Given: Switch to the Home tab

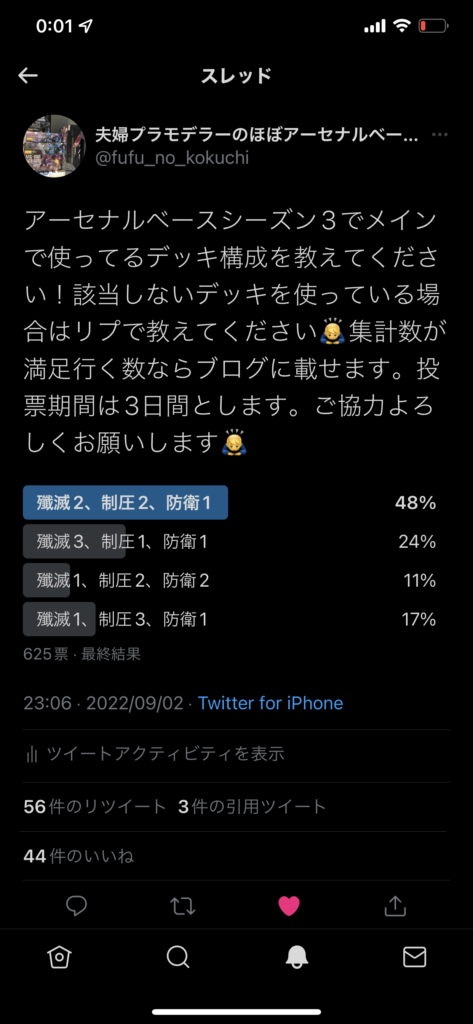Looking at the screenshot, I should [x=59, y=957].
